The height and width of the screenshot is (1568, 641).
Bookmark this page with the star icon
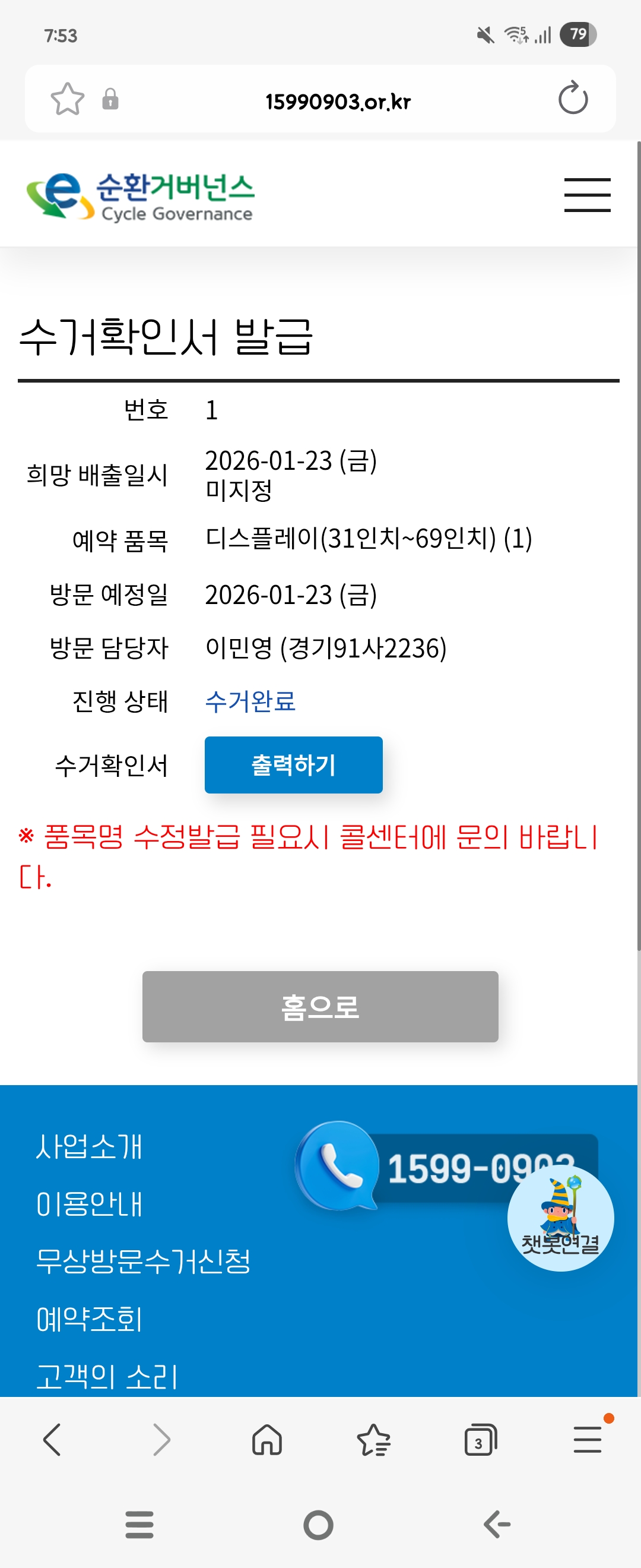click(x=67, y=99)
